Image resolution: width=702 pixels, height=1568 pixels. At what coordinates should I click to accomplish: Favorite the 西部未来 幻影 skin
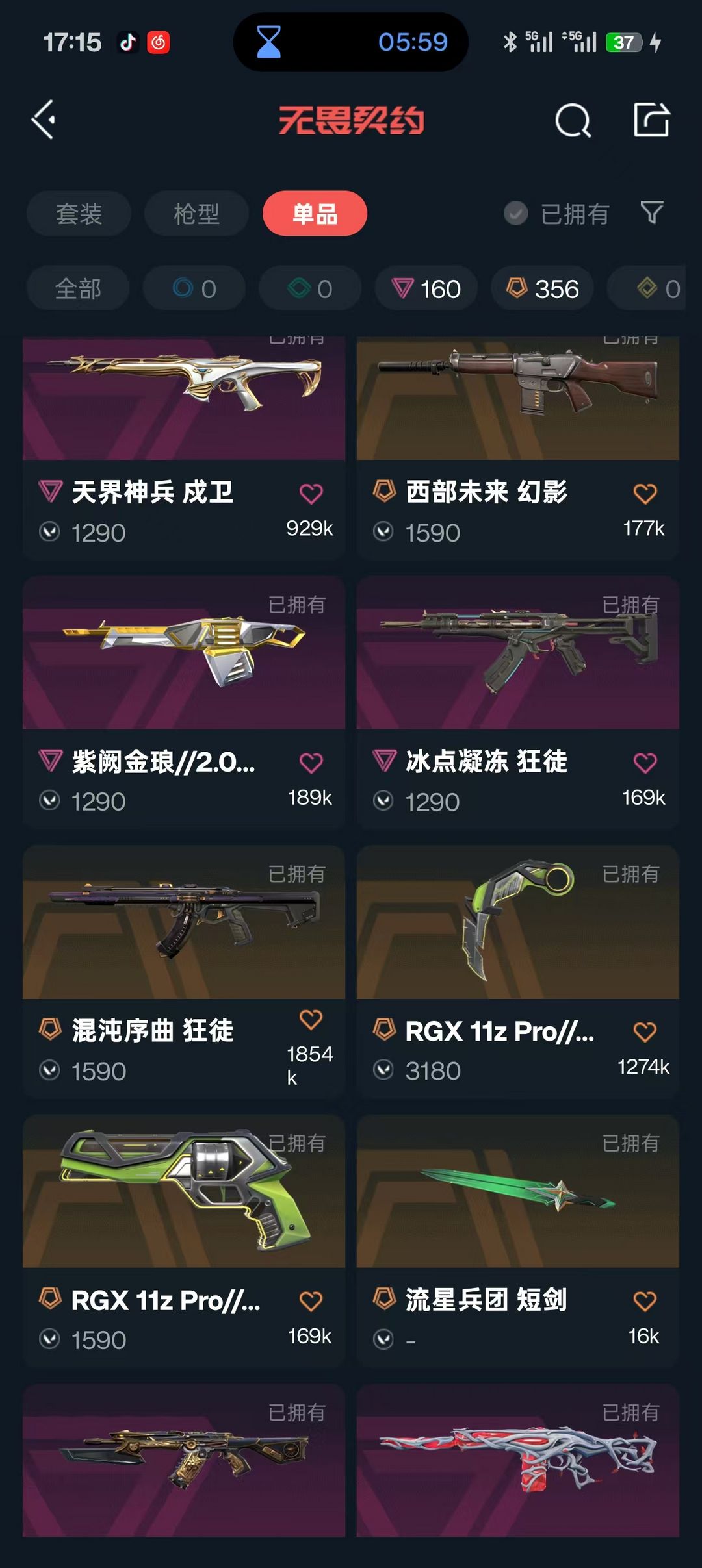click(x=645, y=494)
